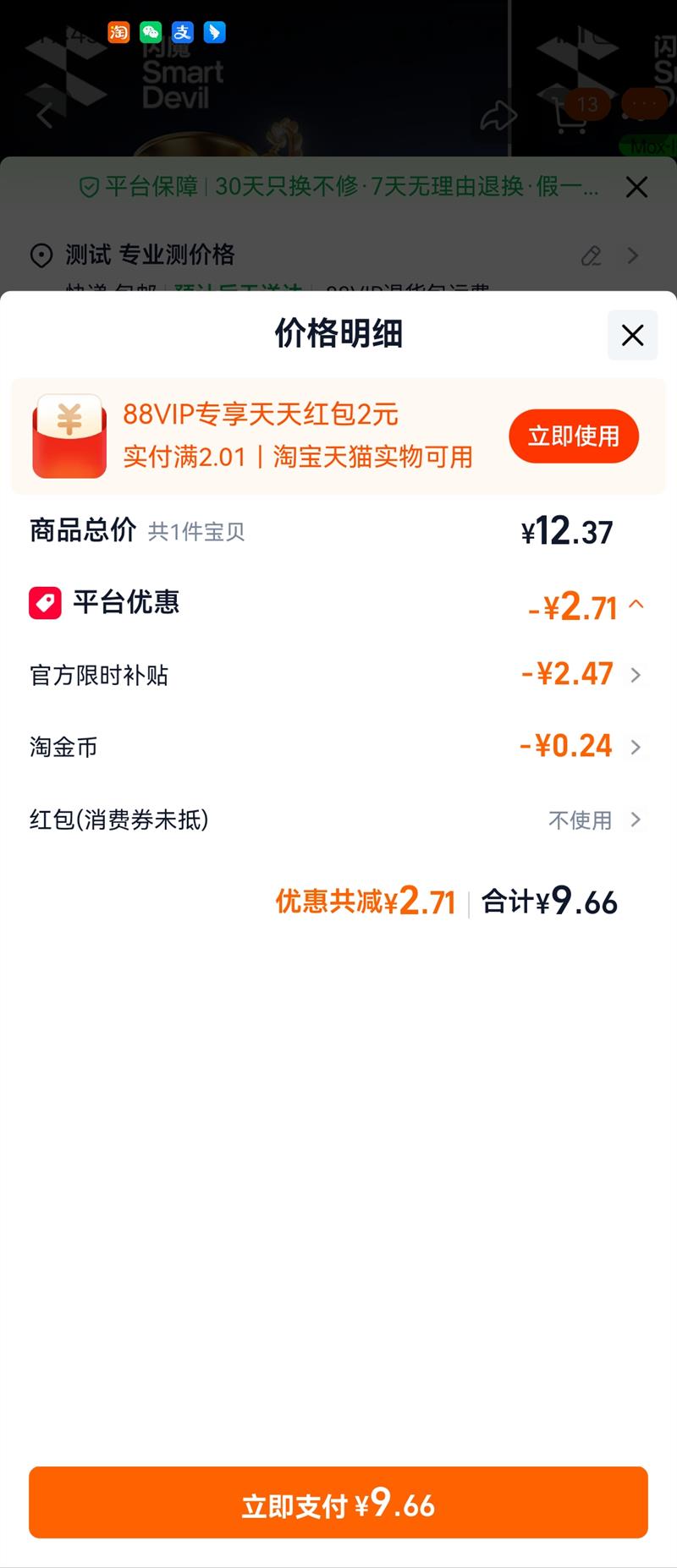Open the 淘金币 deduction row
This screenshot has height=1568, width=677.
(x=635, y=747)
